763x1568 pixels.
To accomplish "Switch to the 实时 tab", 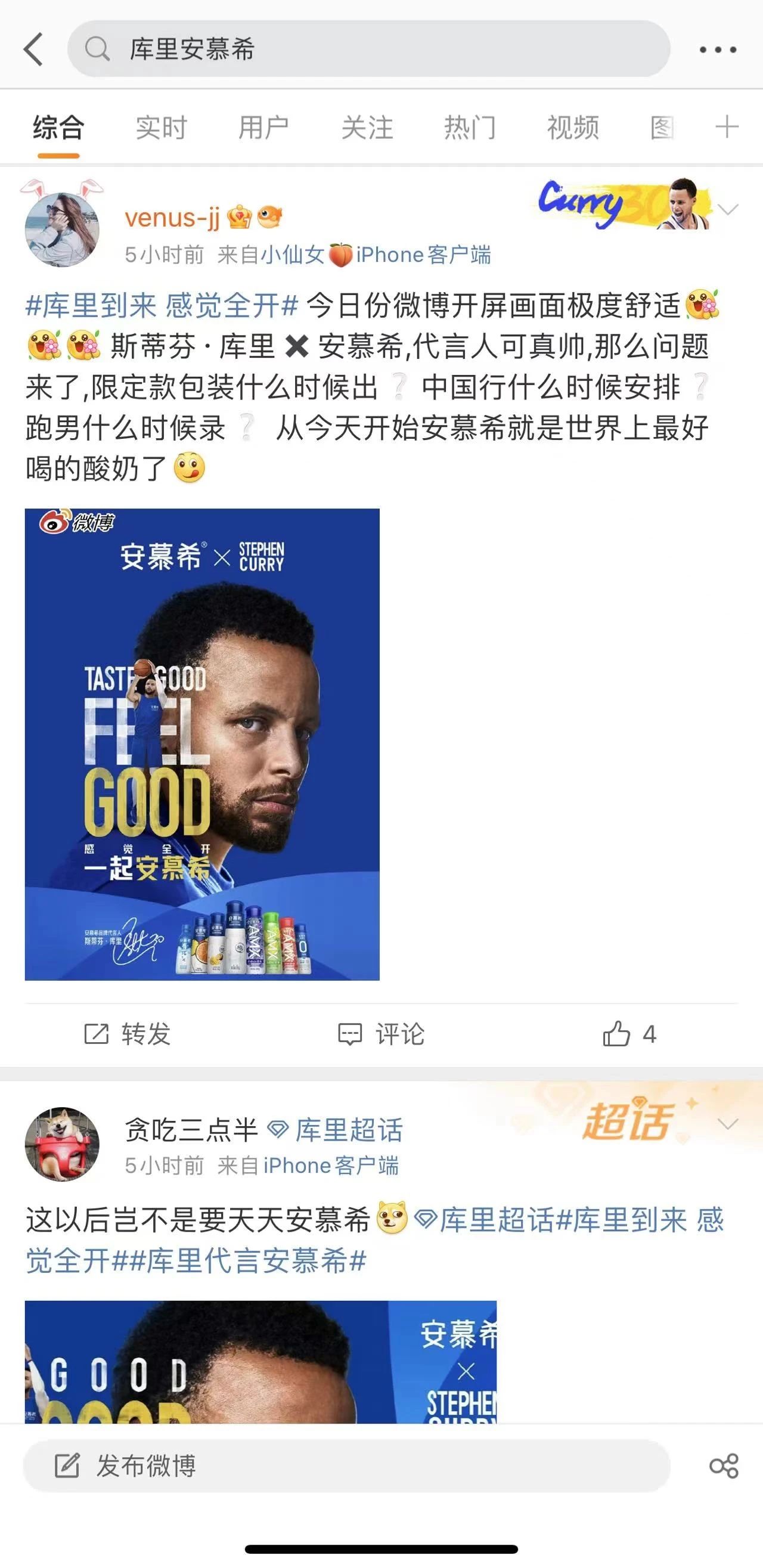I will pyautogui.click(x=161, y=128).
